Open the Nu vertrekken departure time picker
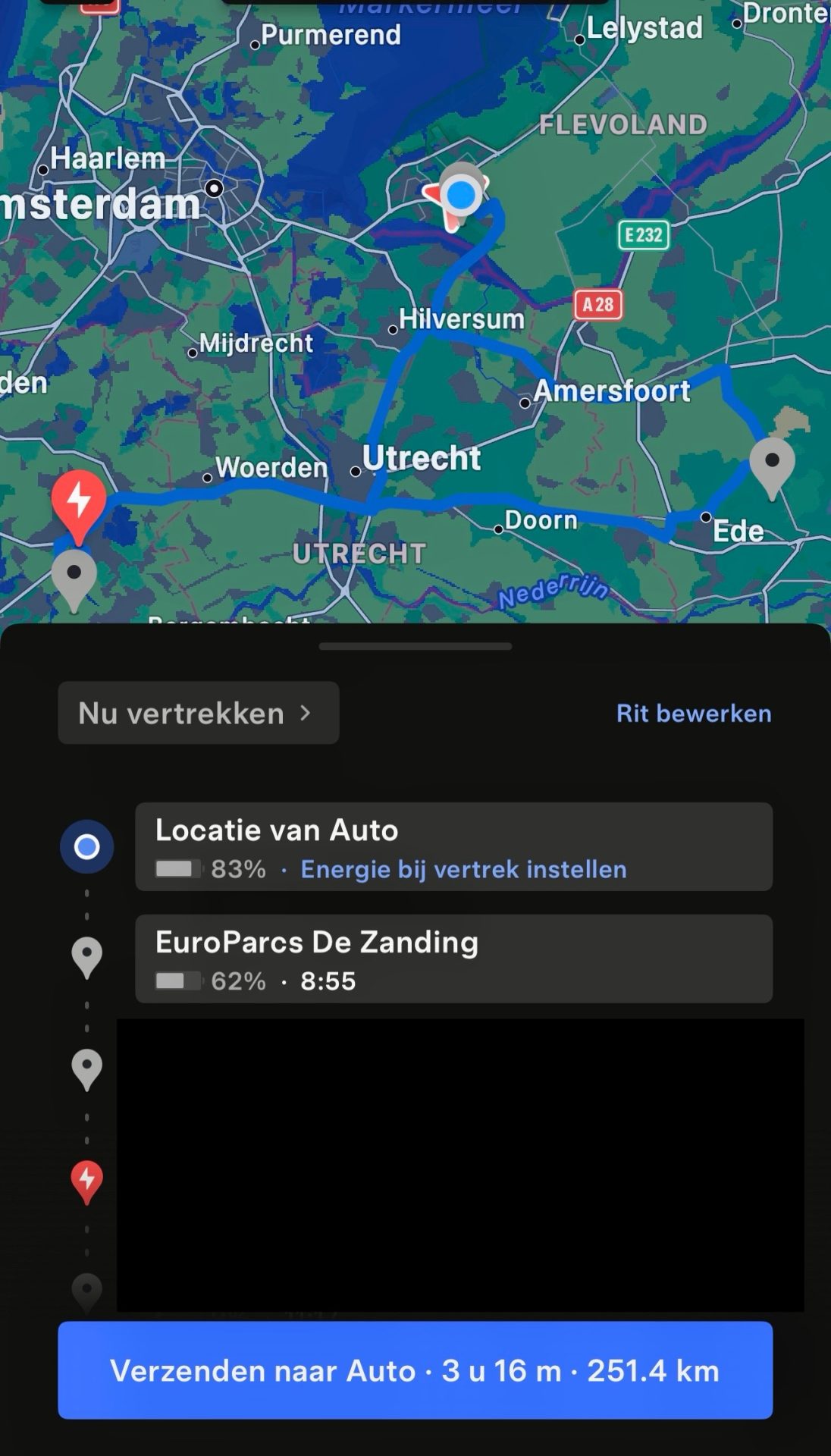This screenshot has width=831, height=1456. coord(198,713)
